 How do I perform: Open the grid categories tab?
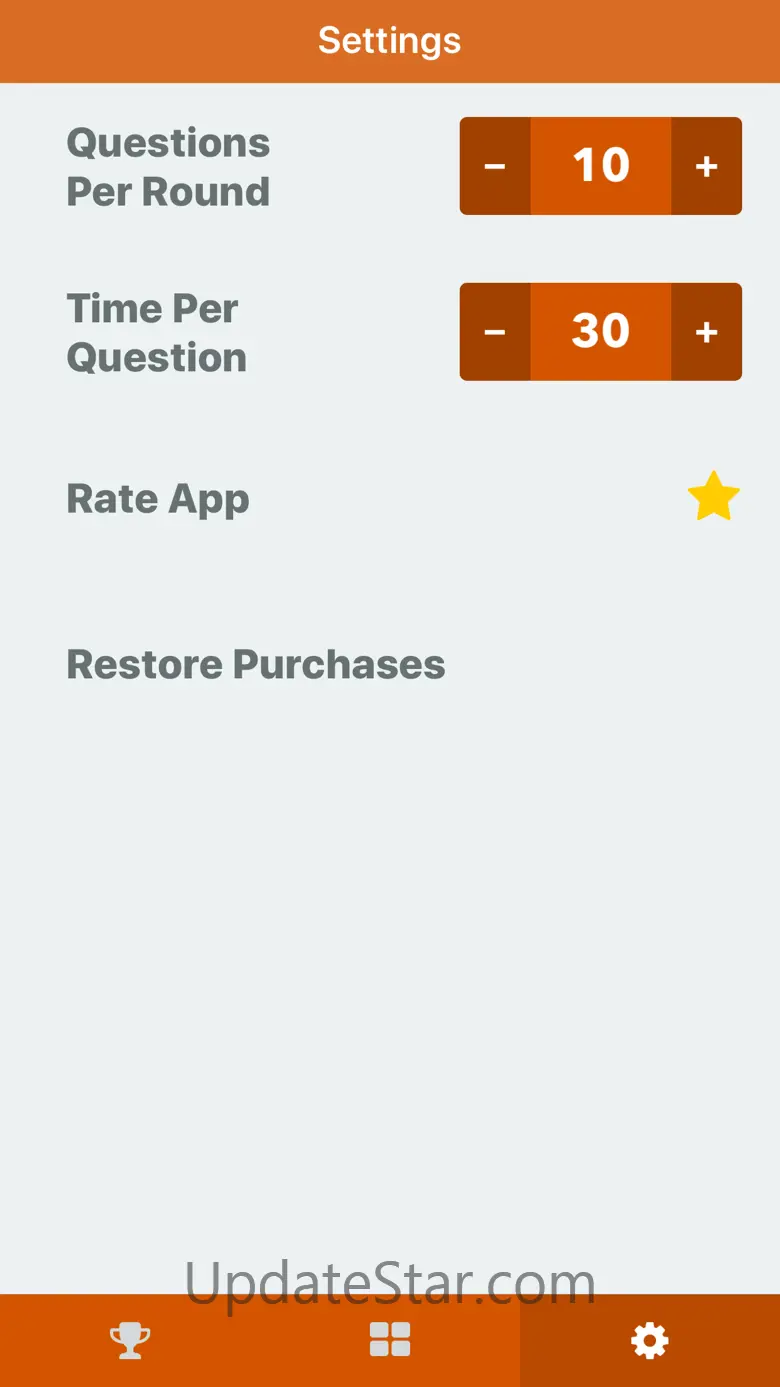click(390, 1340)
